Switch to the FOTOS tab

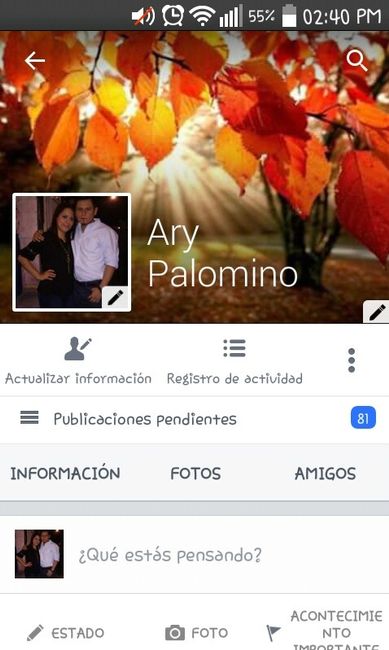coord(195,473)
